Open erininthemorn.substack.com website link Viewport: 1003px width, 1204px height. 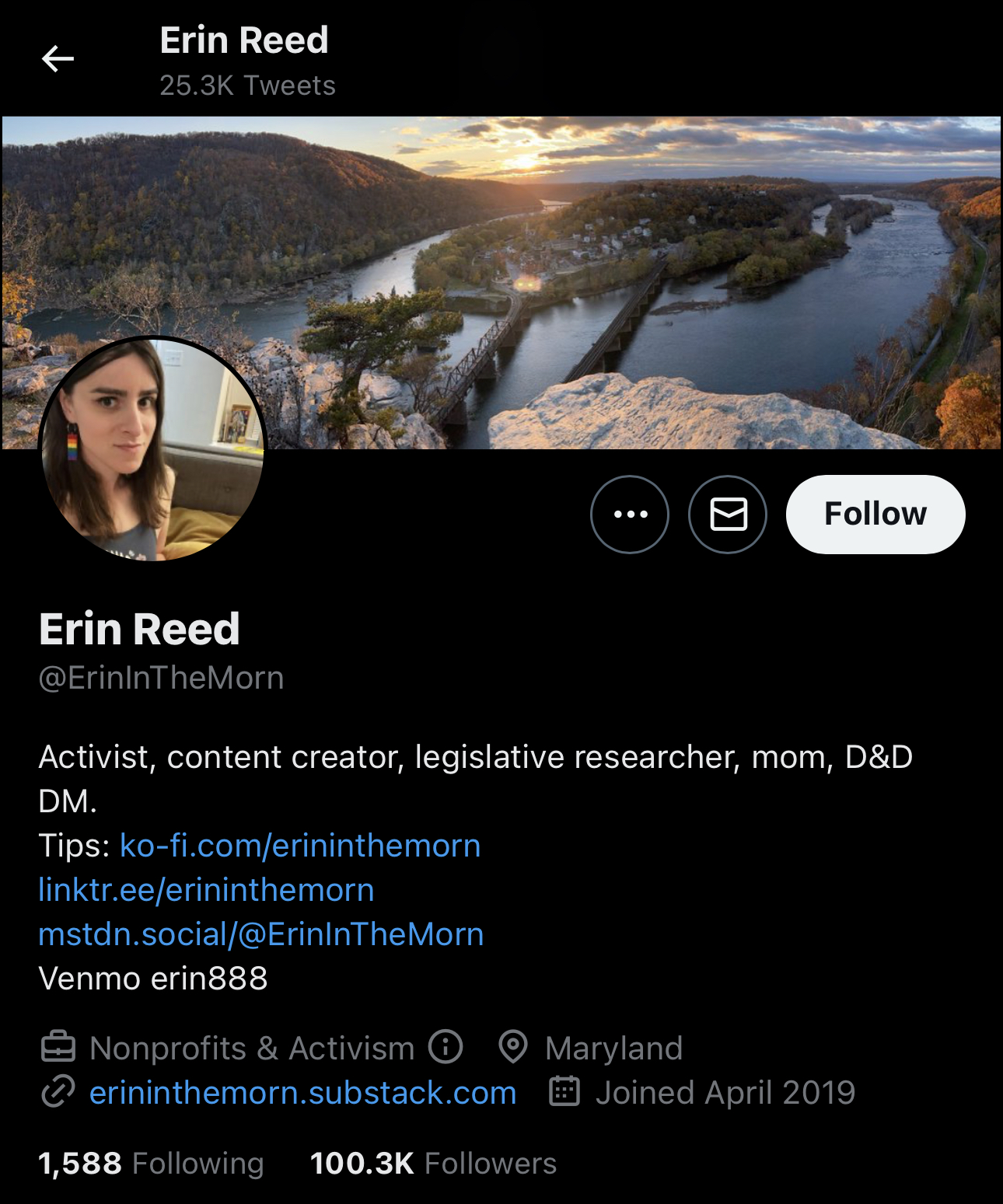302,1093
